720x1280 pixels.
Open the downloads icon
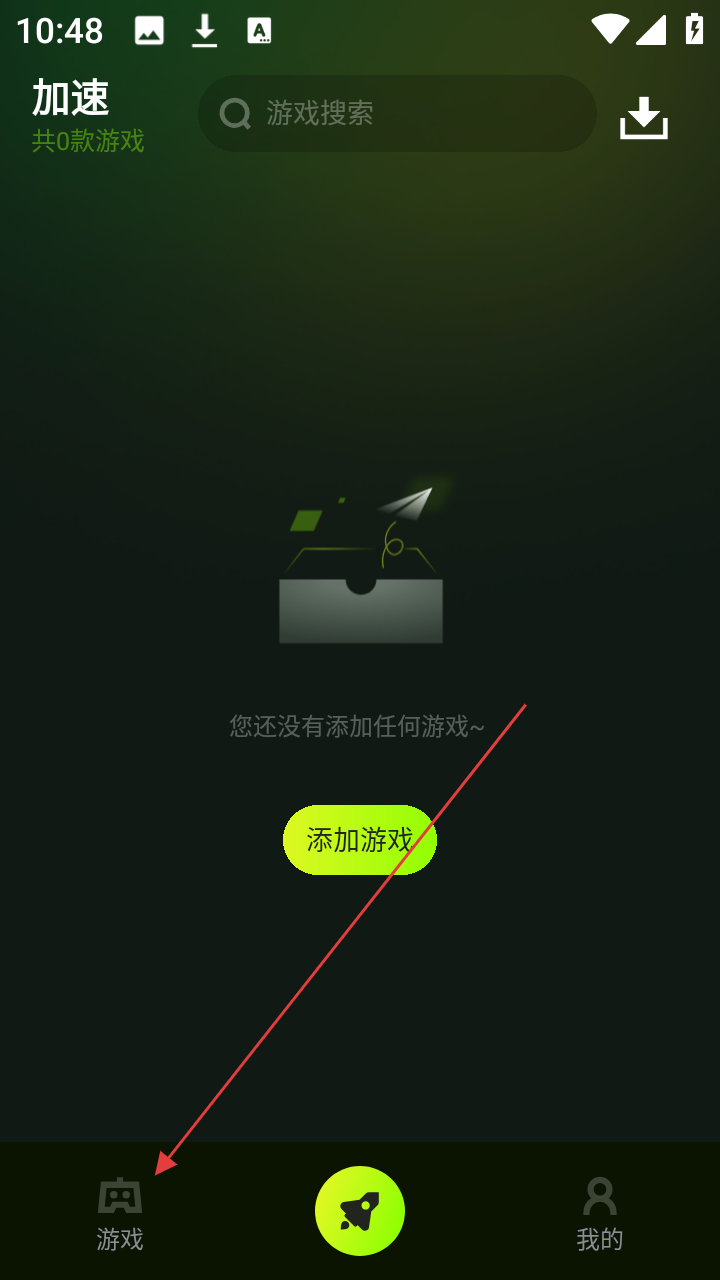pos(644,118)
